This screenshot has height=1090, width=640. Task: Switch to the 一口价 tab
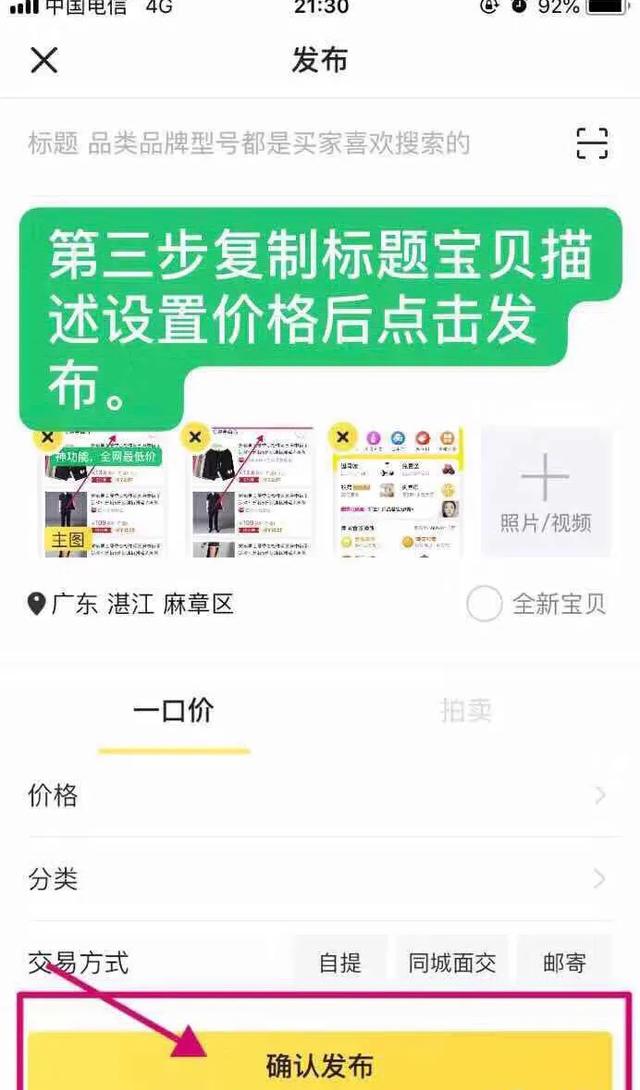click(173, 711)
